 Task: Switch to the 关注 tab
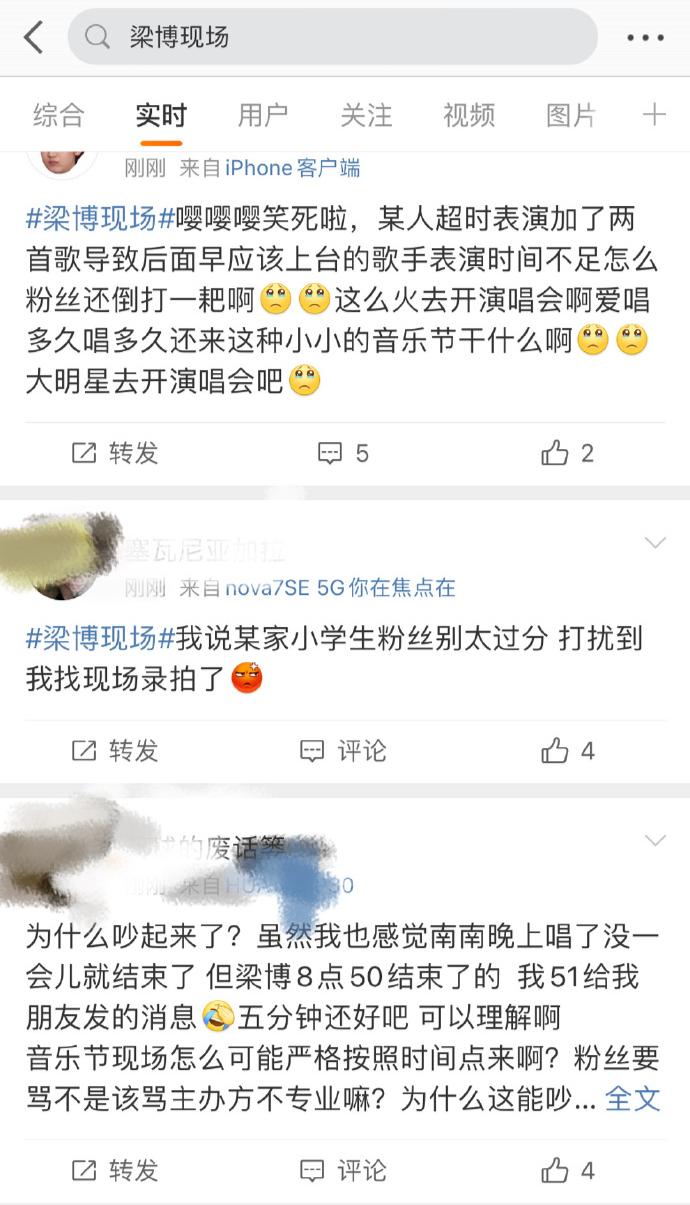[366, 115]
